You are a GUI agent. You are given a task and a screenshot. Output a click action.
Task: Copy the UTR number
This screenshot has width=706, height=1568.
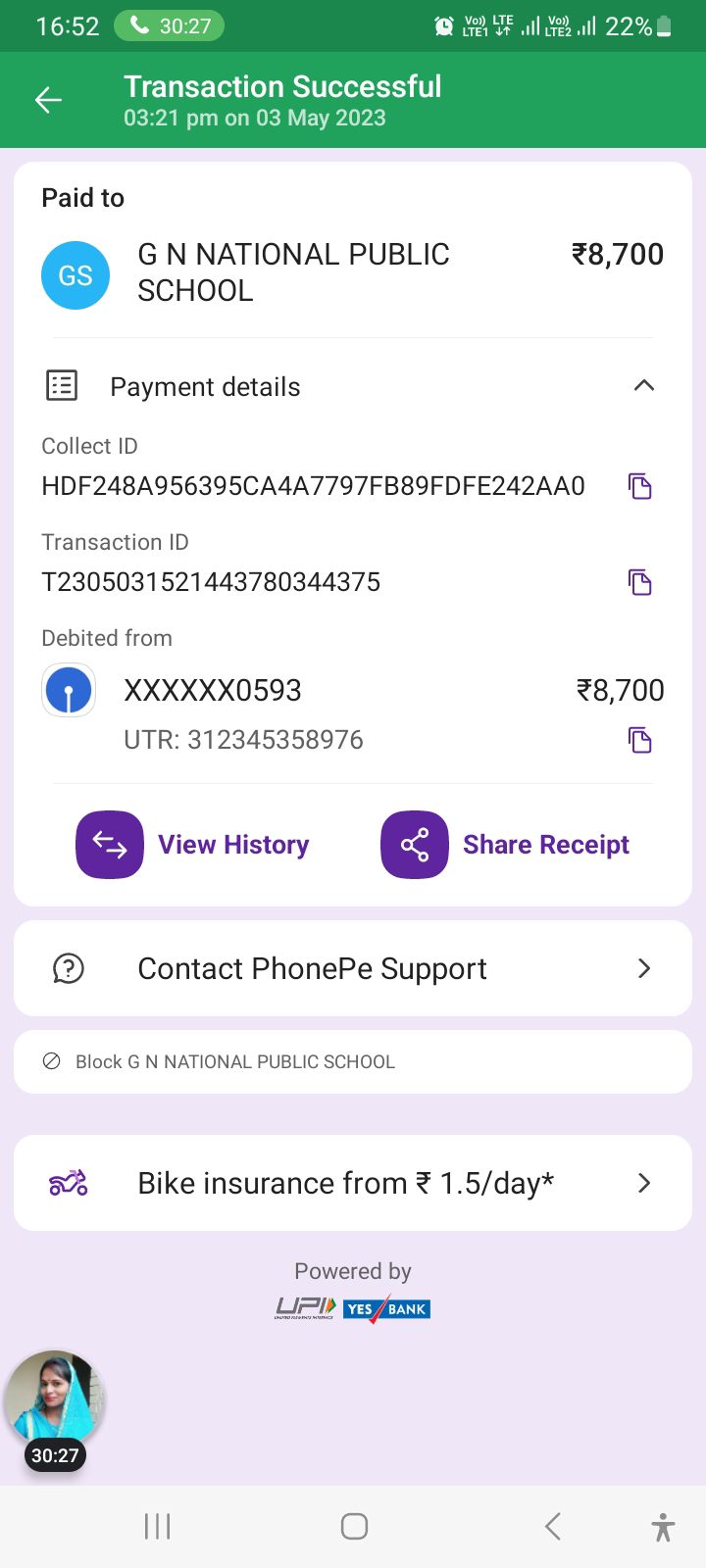(x=639, y=740)
